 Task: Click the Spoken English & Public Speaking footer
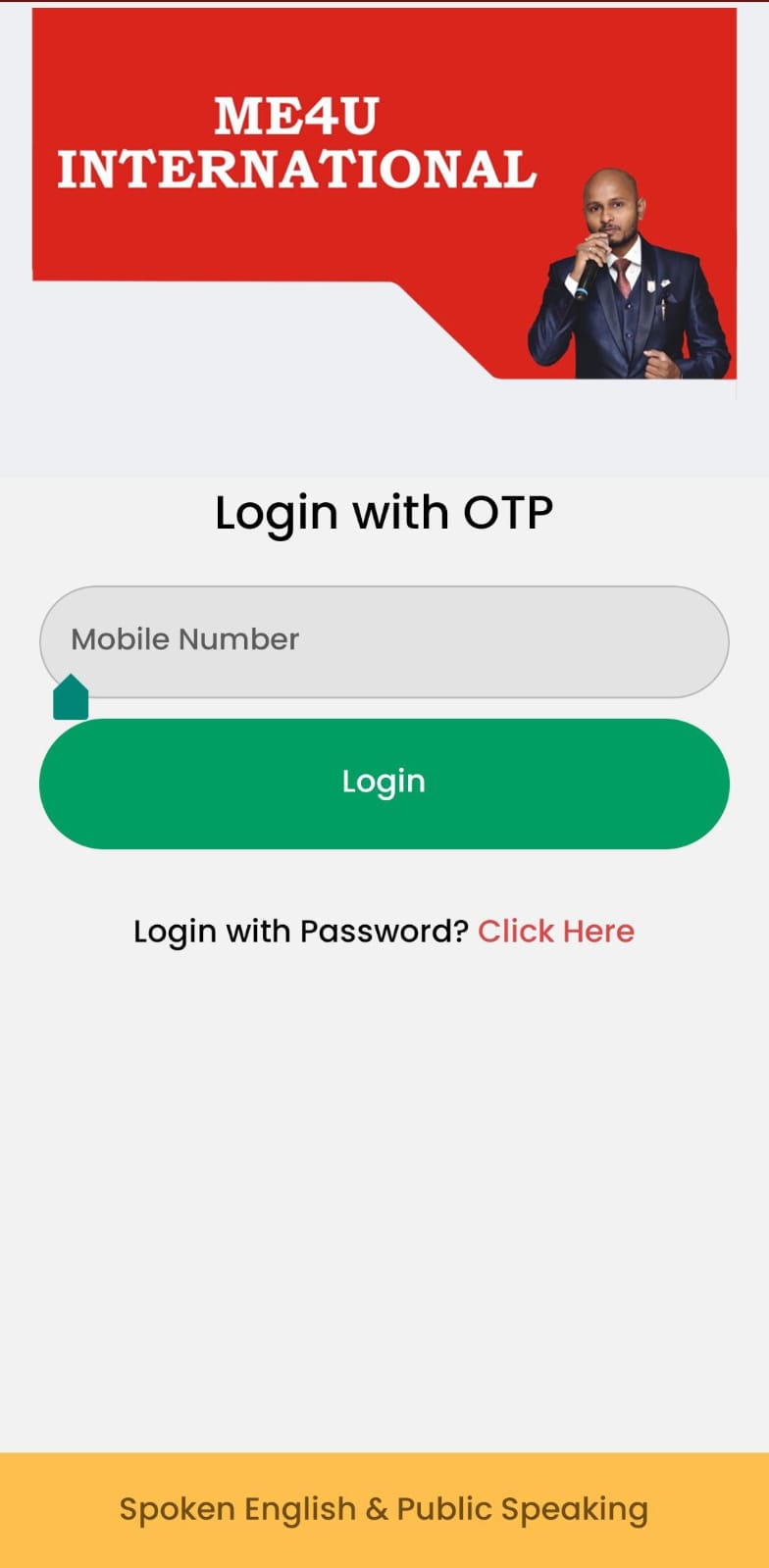[384, 1508]
